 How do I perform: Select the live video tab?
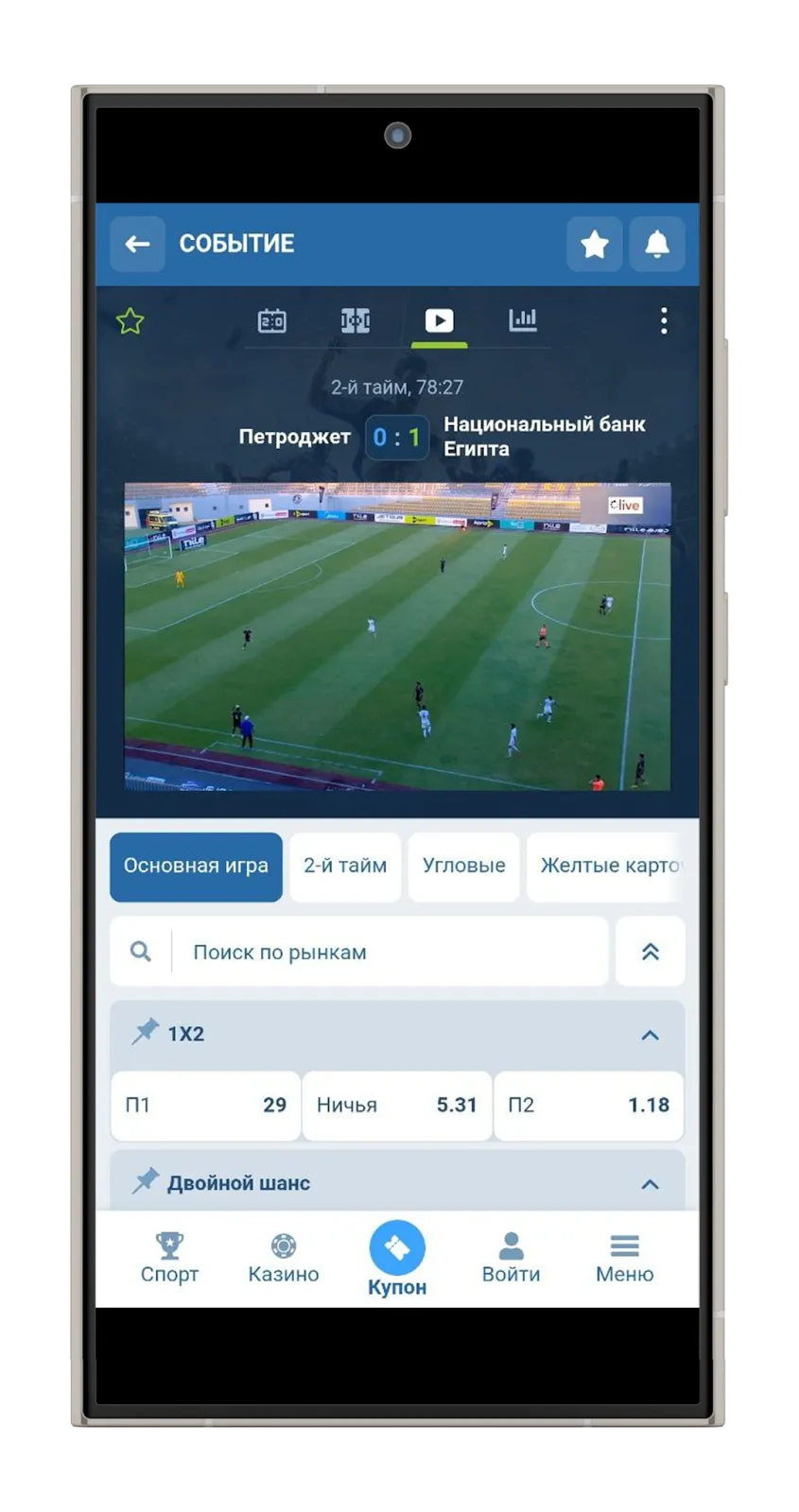(x=439, y=321)
